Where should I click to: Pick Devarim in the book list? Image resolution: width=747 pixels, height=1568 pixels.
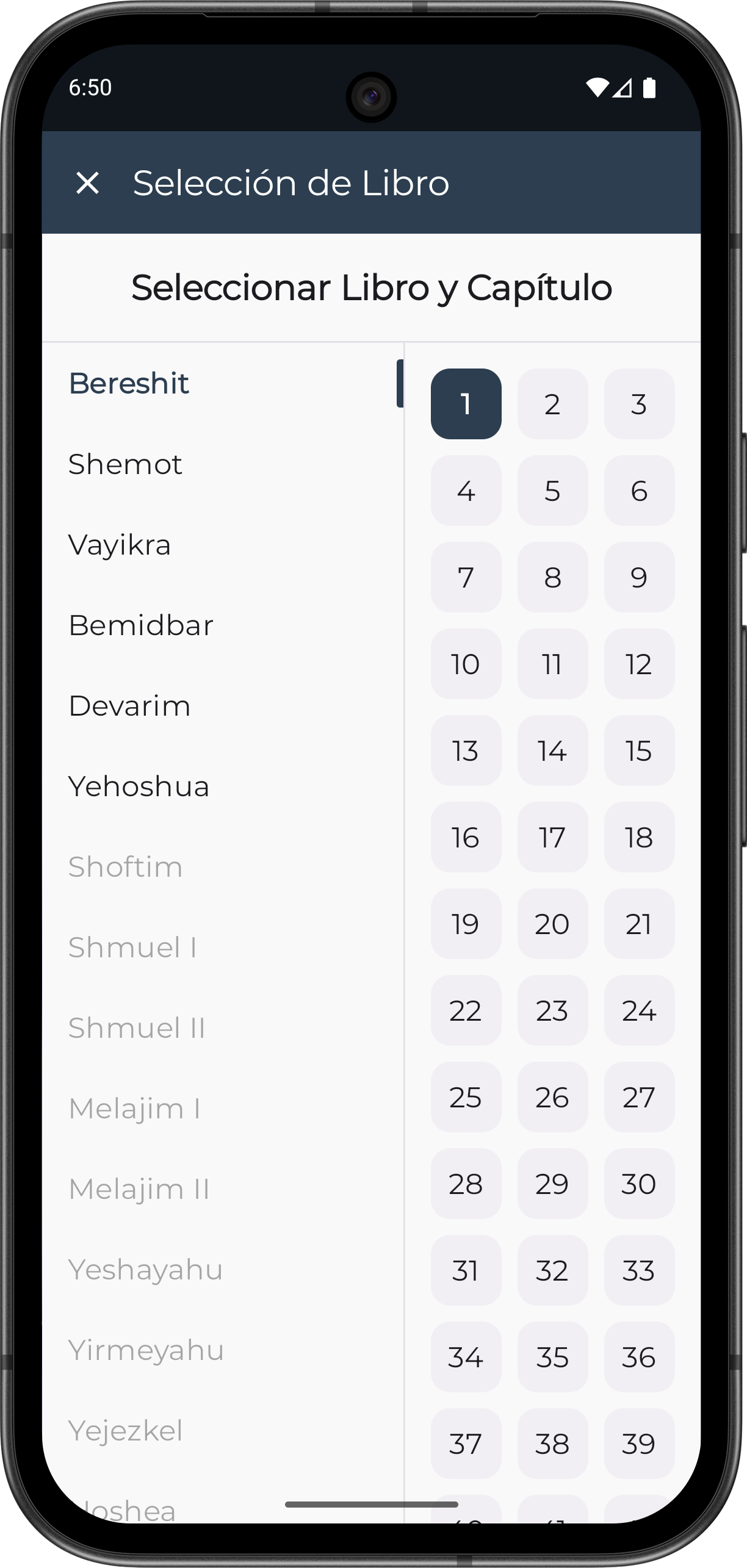129,706
